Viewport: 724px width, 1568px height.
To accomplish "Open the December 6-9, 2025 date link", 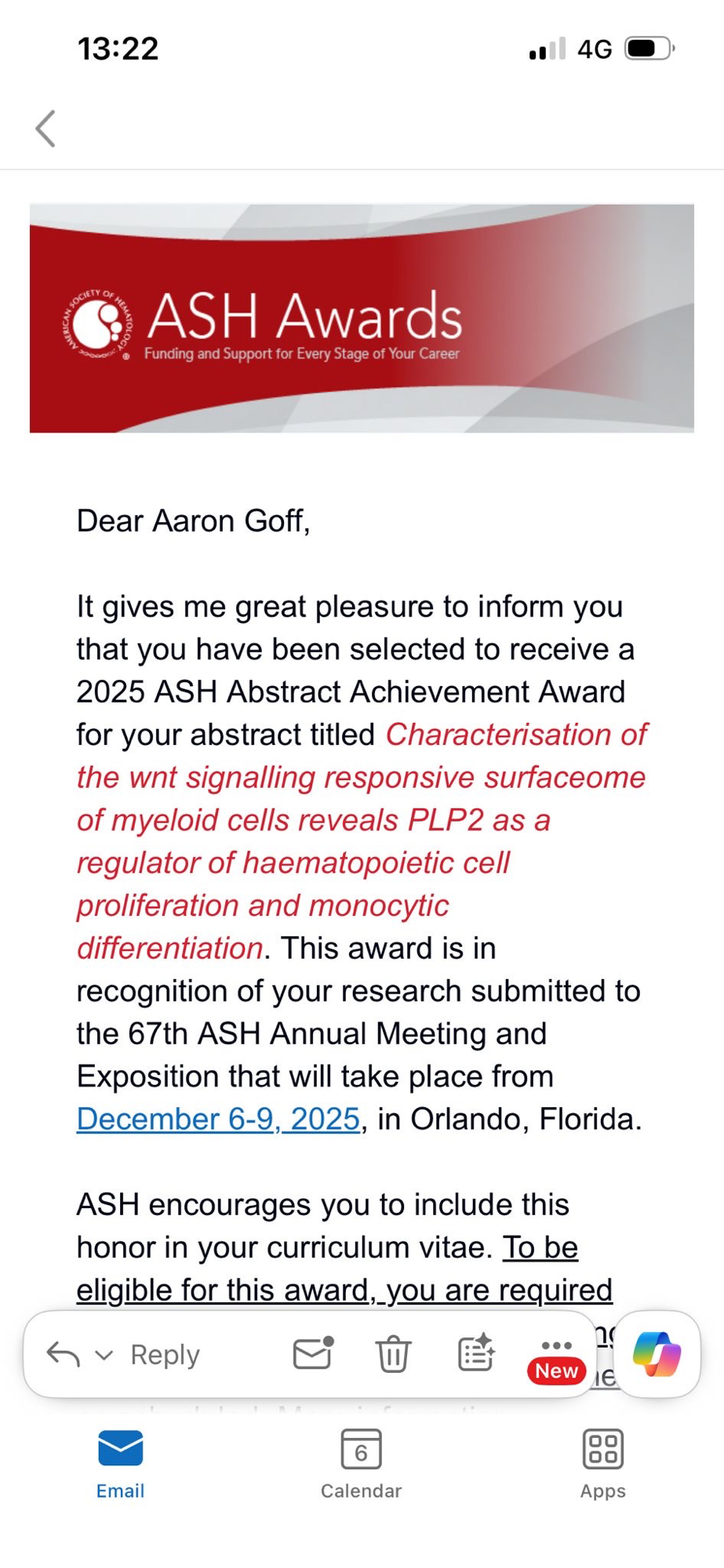I will (x=218, y=1119).
